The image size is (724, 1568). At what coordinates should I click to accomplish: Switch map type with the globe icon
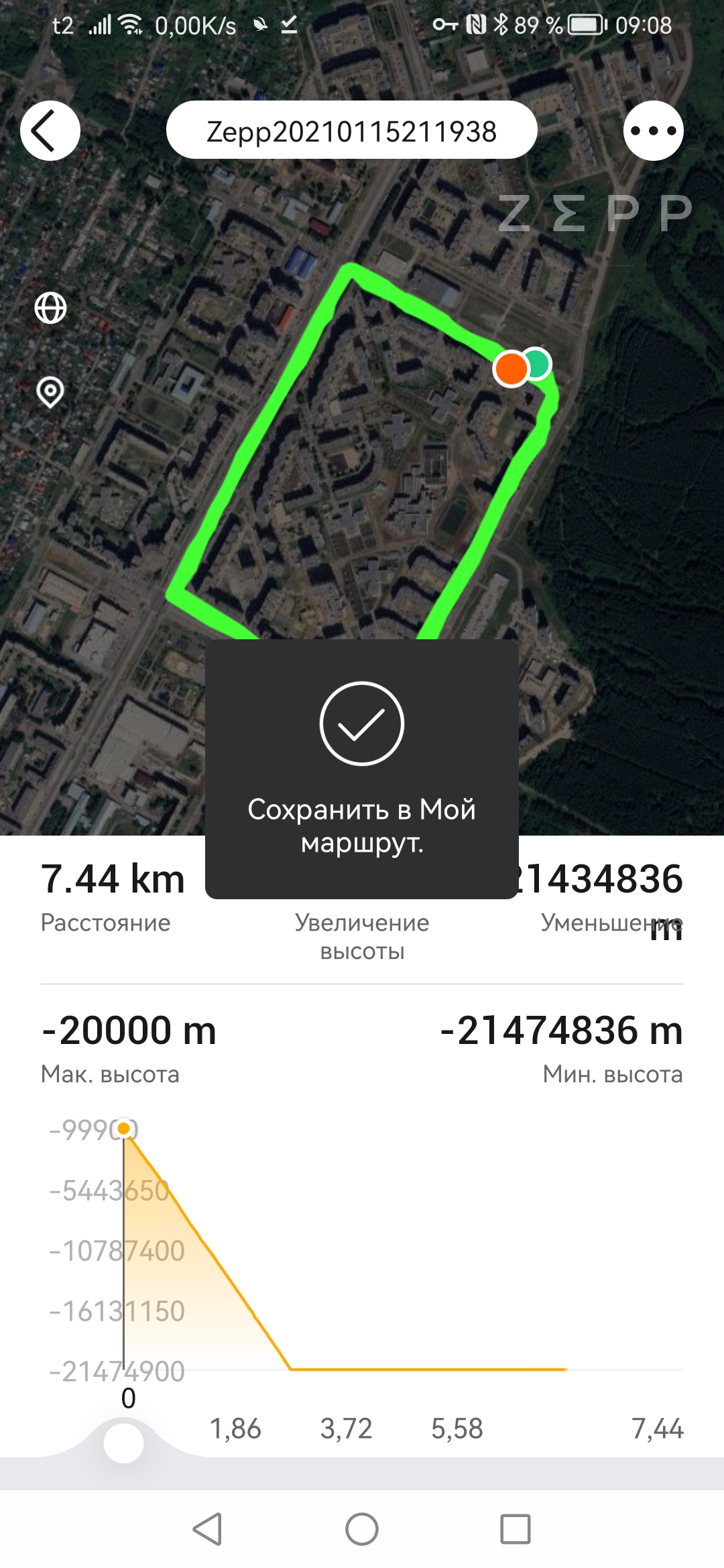(x=51, y=308)
